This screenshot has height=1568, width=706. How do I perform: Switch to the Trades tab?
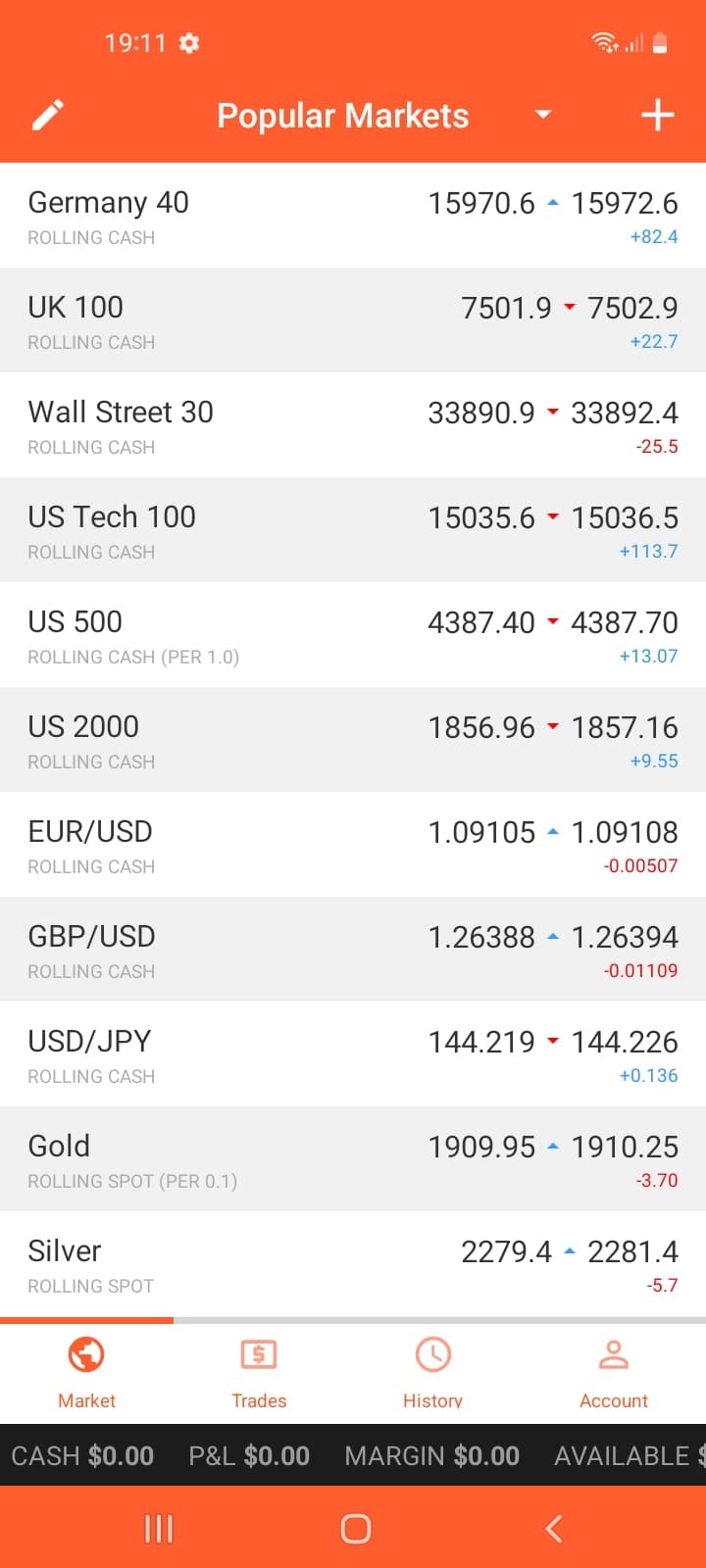point(258,1370)
